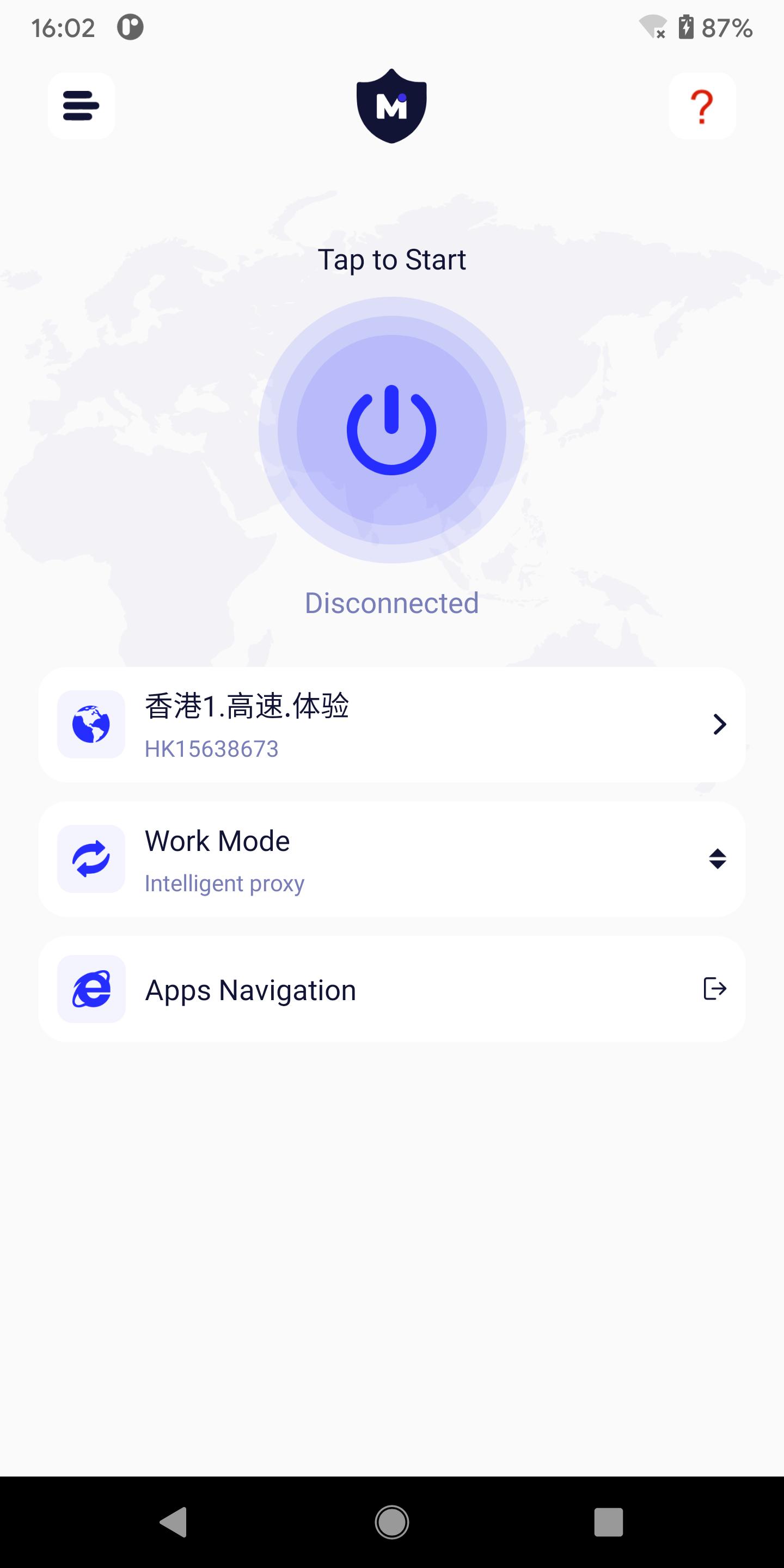Open recent apps from the navigation bar
The width and height of the screenshot is (784, 1568).
coord(608,1522)
